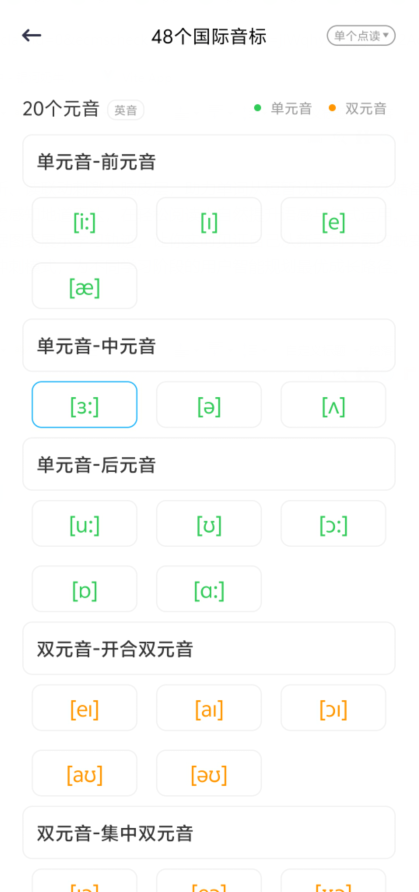The image size is (419, 892).
Task: Play the [eɪ] diphthong
Action: (x=84, y=708)
